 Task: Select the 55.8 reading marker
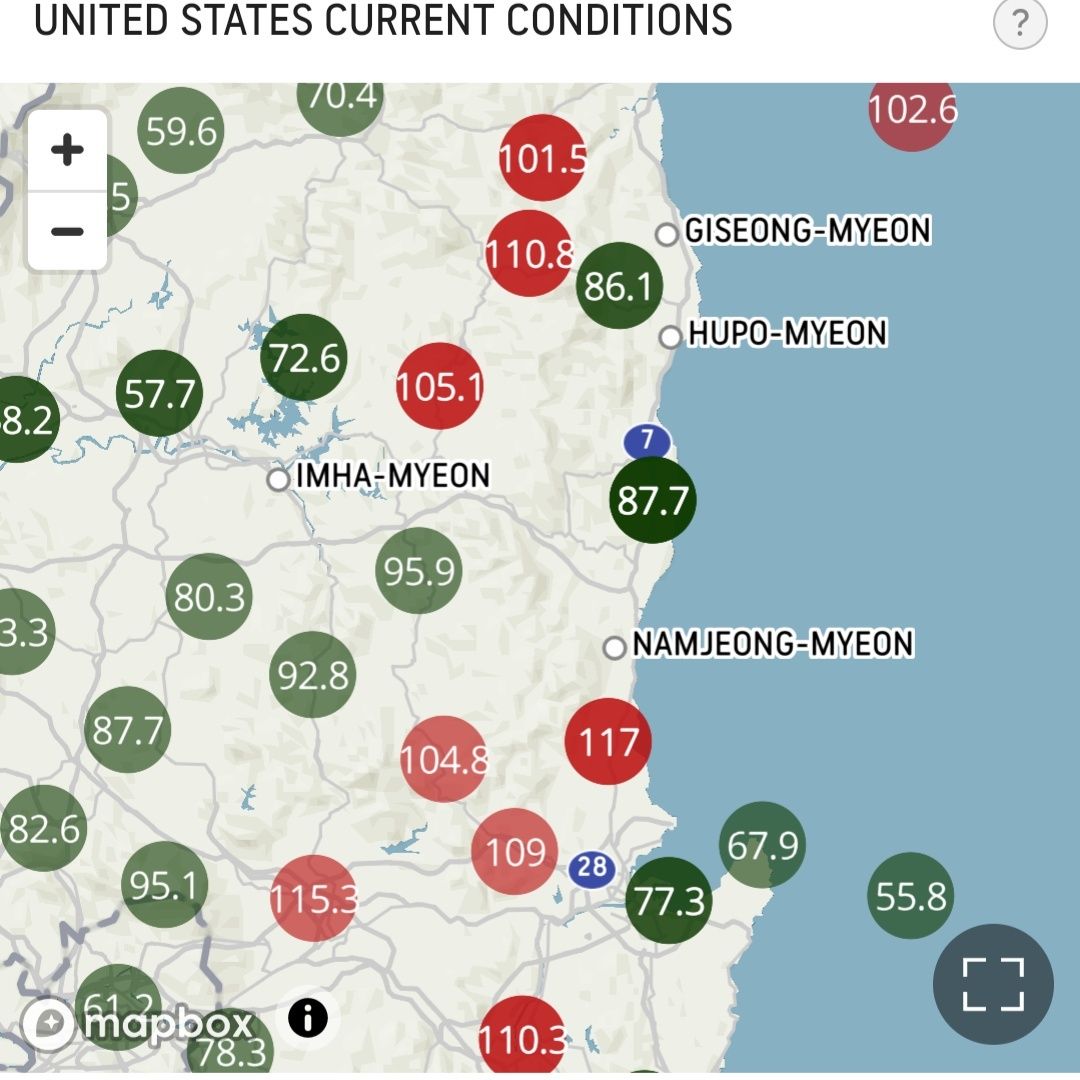[910, 896]
